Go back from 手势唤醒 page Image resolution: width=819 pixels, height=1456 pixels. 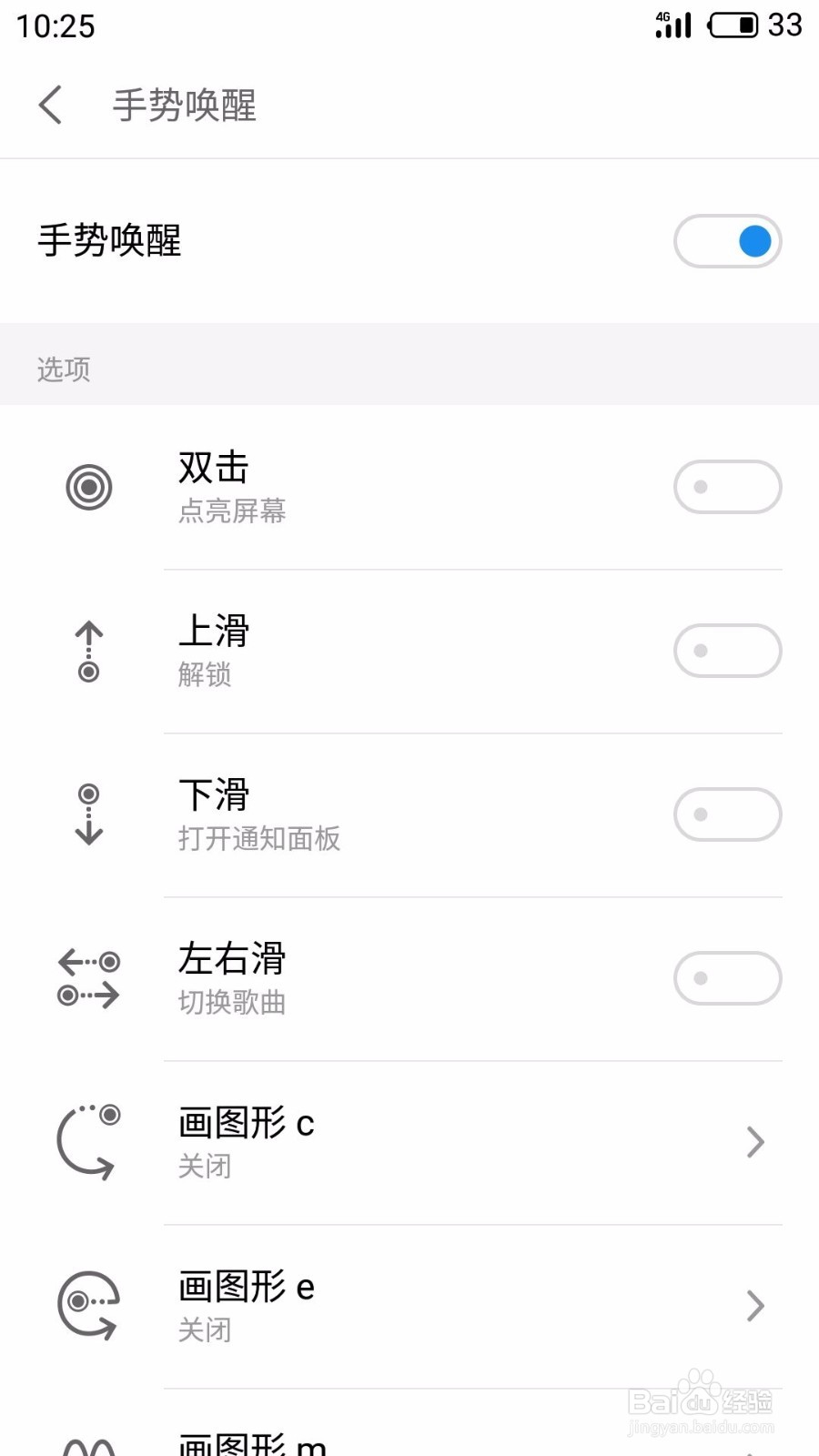(51, 105)
